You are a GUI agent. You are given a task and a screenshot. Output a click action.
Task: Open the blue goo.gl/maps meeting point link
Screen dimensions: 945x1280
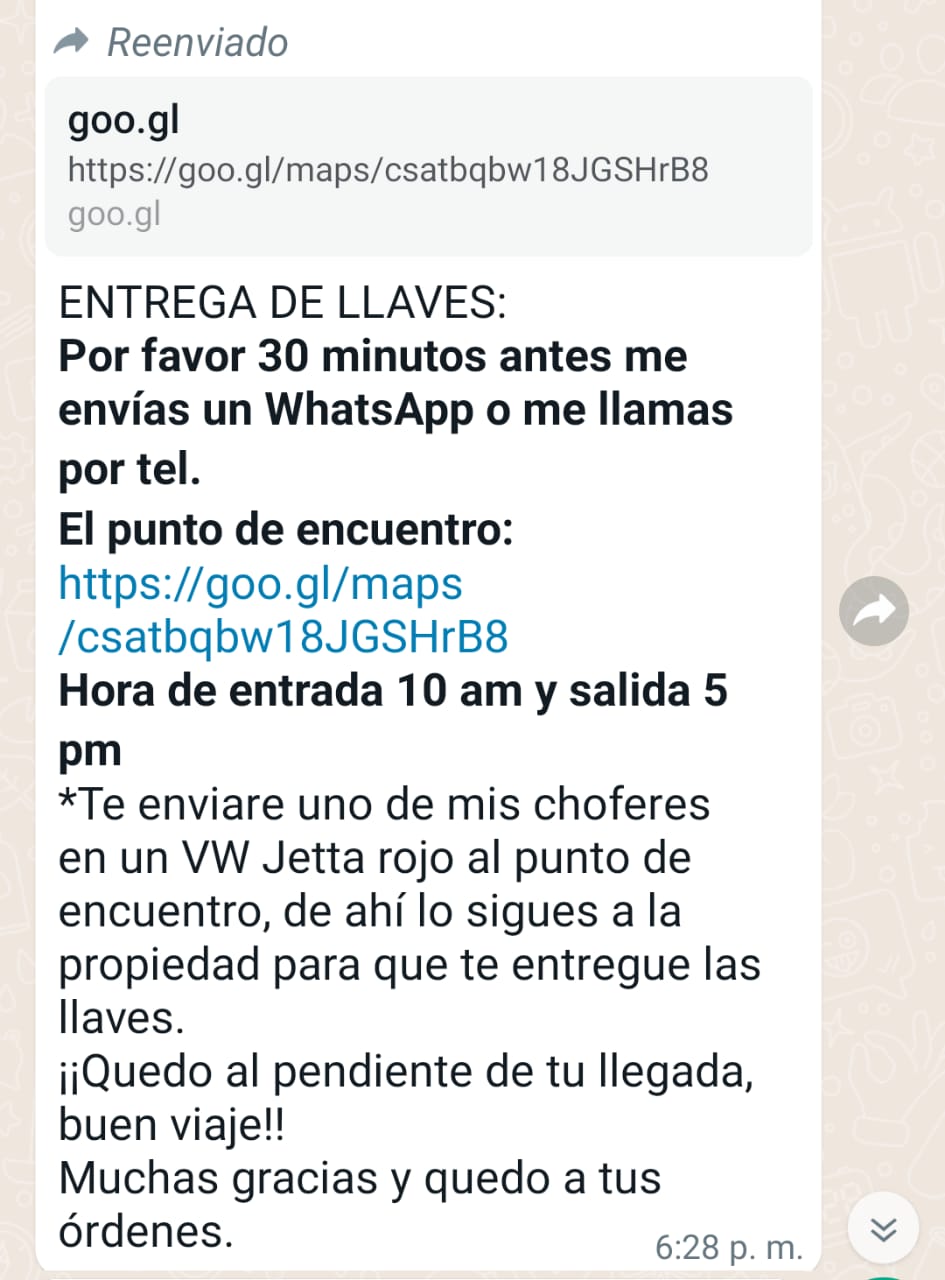tap(284, 609)
